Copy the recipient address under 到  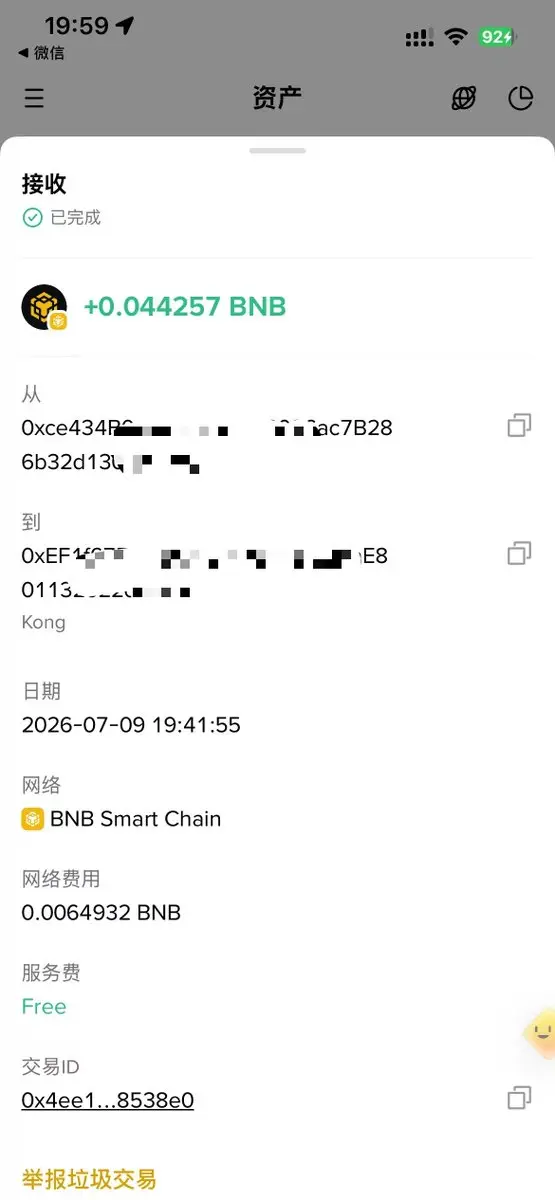(x=519, y=553)
